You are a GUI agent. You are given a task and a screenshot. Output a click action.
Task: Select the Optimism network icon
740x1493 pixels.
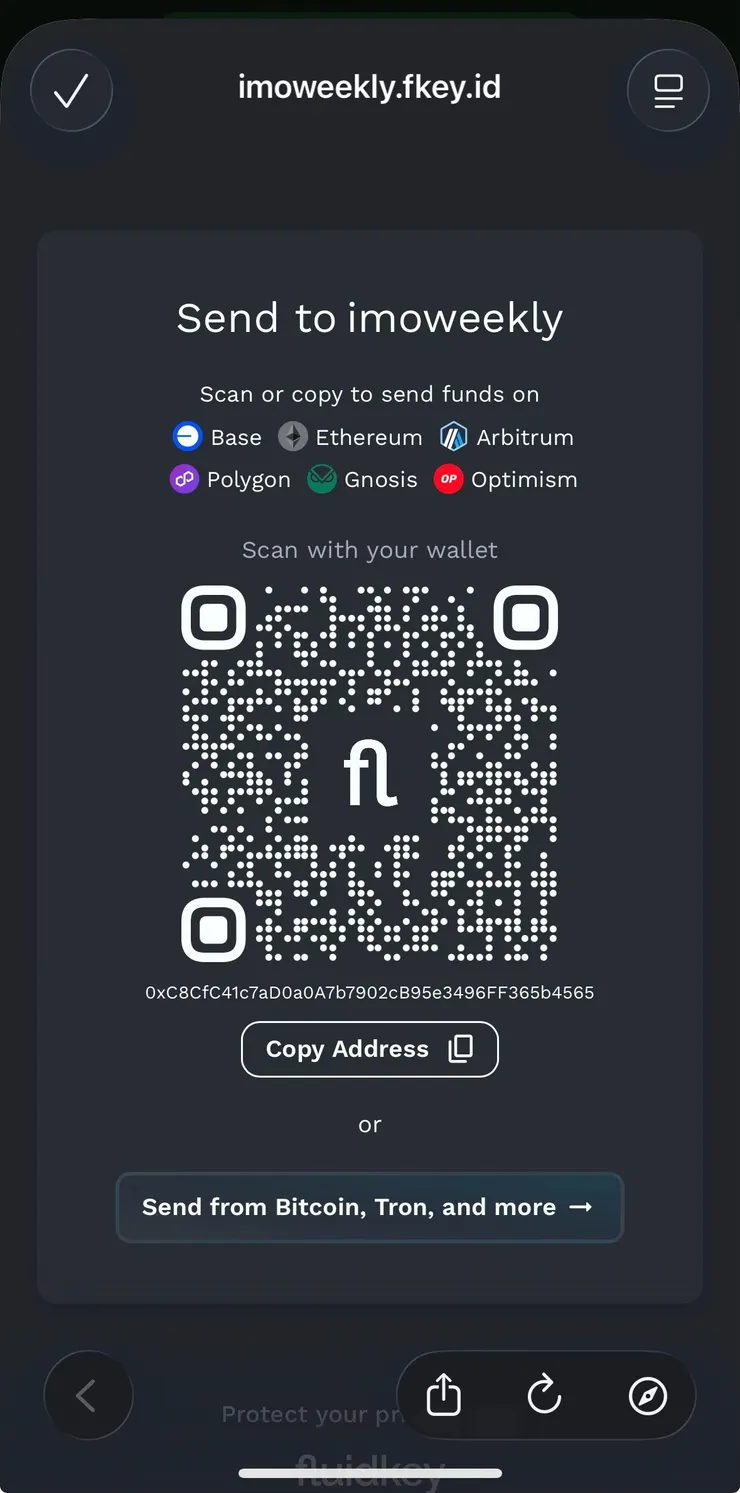(448, 479)
